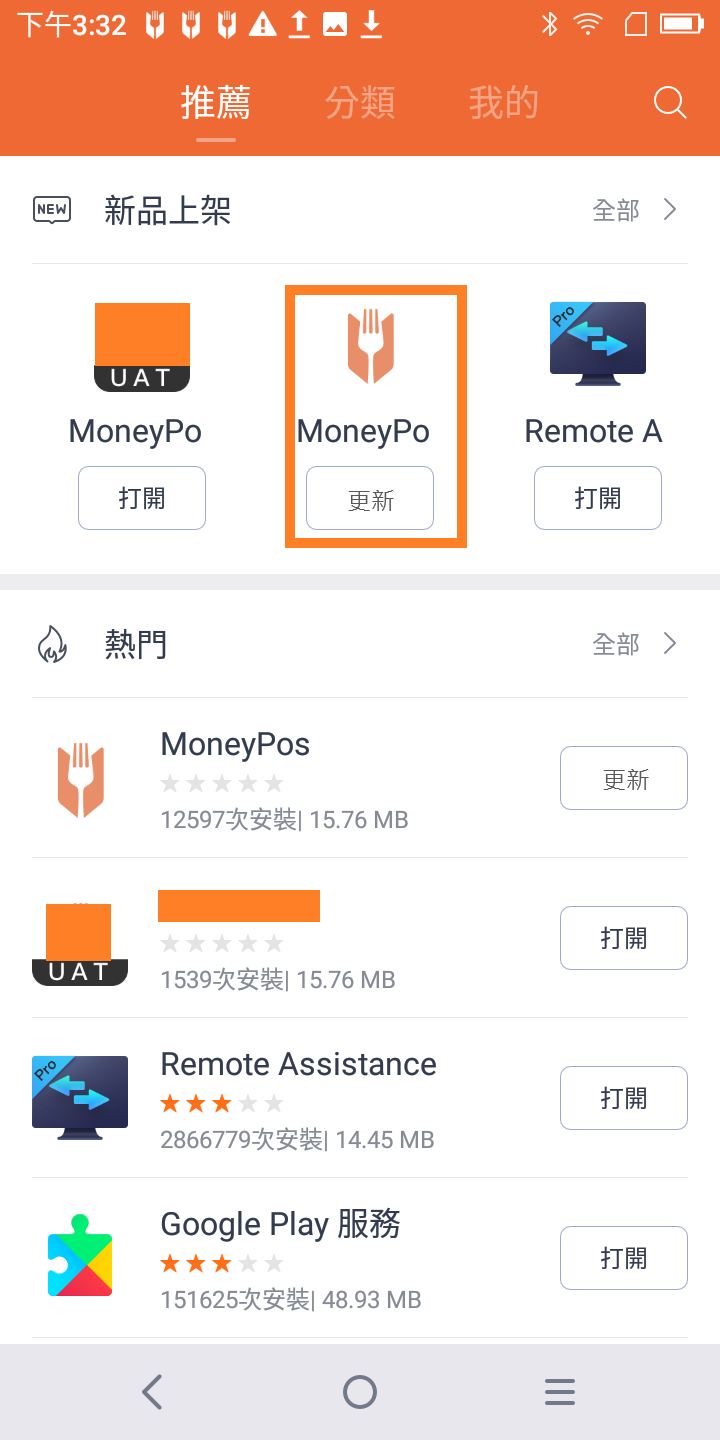This screenshot has width=720, height=1440.
Task: Tap 更新 under the highlighted MoneyPo app
Action: tap(370, 498)
